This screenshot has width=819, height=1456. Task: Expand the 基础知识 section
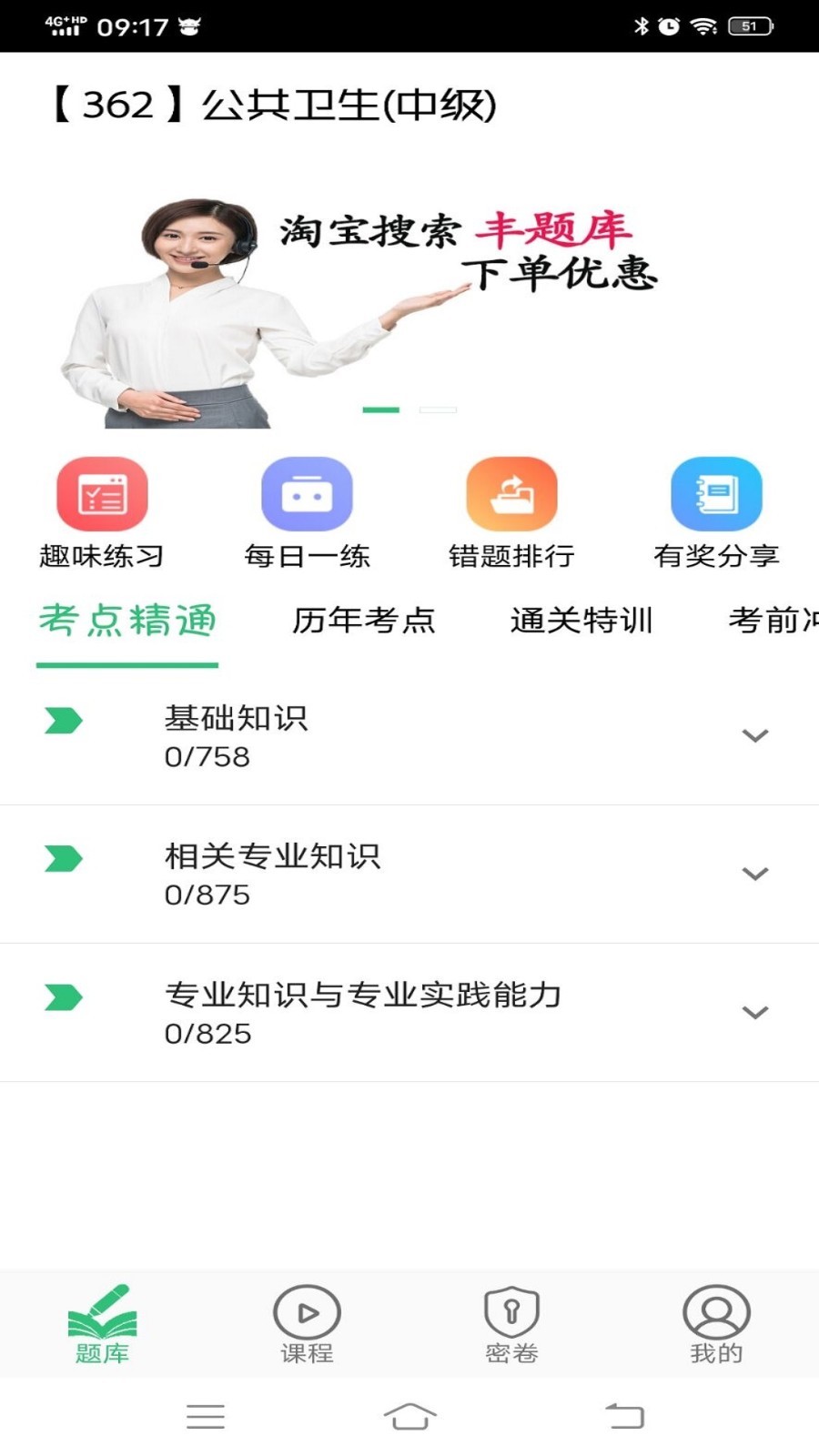(x=754, y=735)
